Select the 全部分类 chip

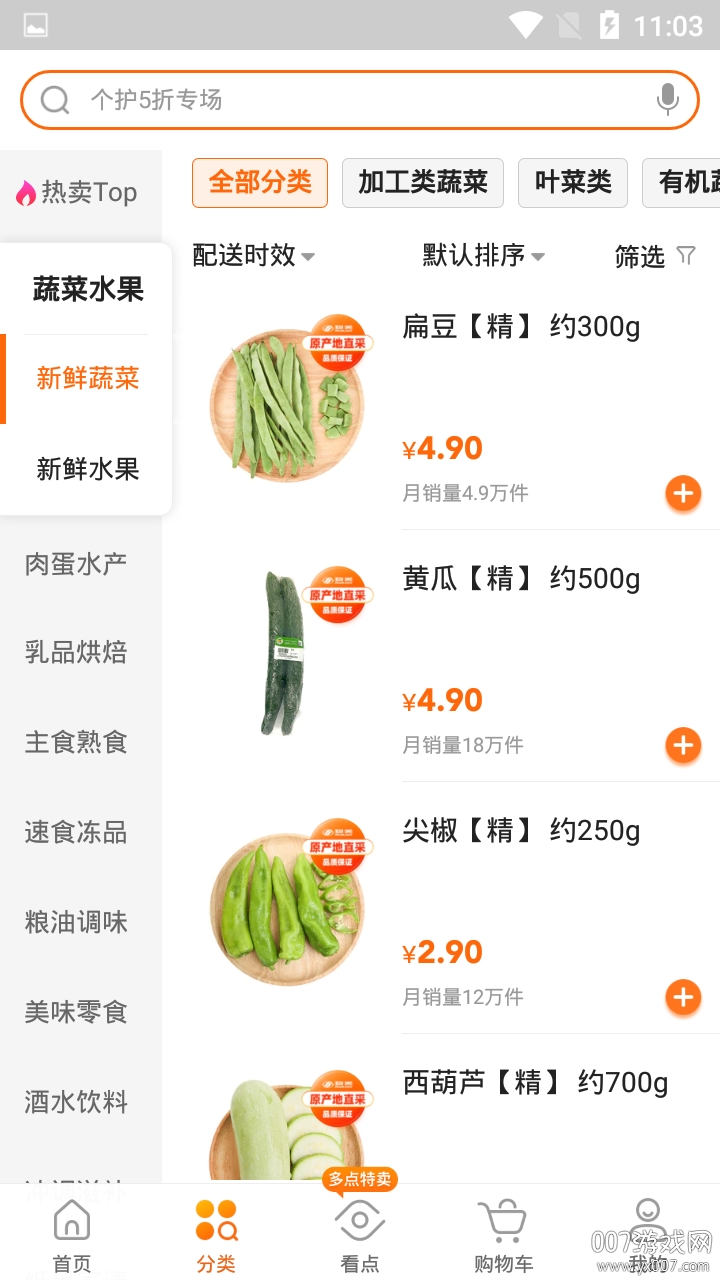[260, 182]
